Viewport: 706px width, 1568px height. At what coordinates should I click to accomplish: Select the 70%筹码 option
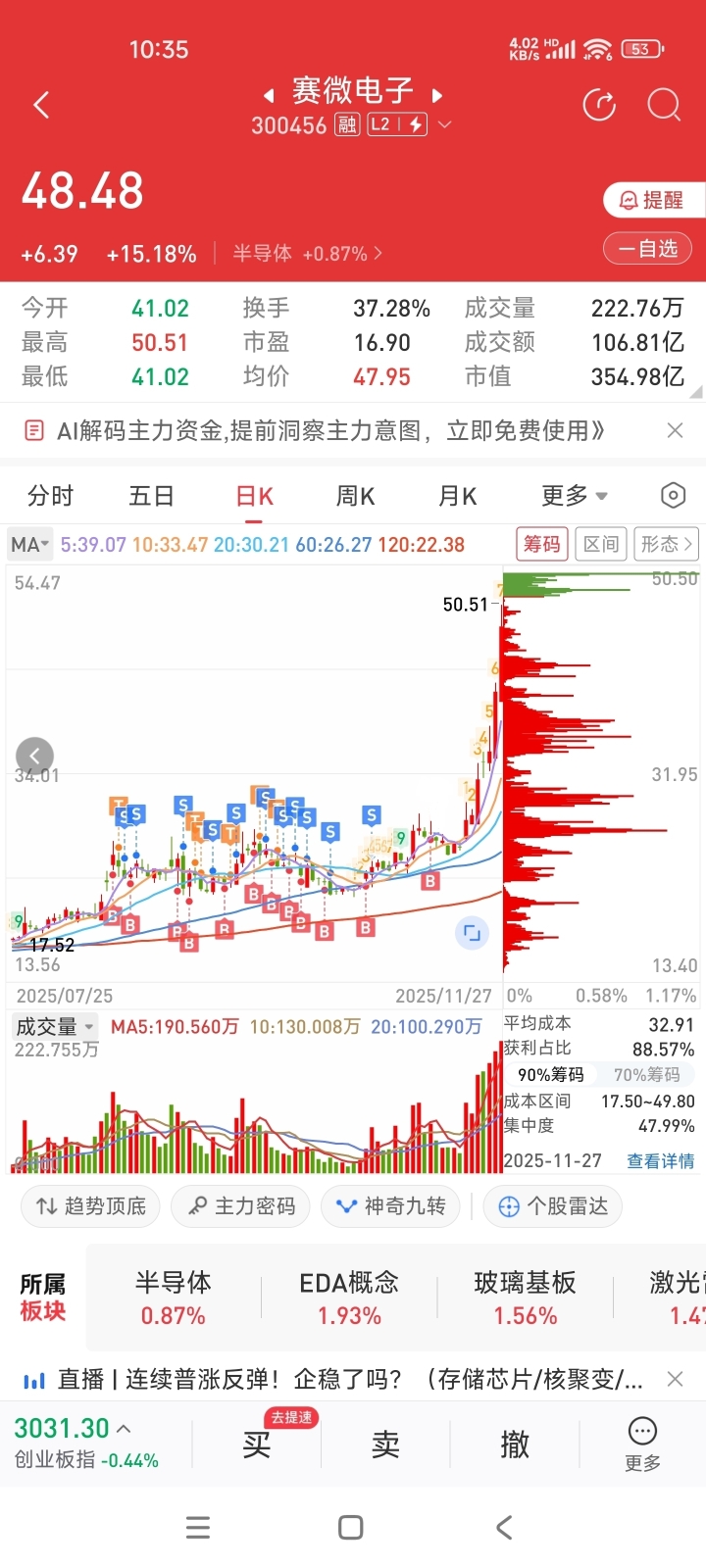[647, 1075]
